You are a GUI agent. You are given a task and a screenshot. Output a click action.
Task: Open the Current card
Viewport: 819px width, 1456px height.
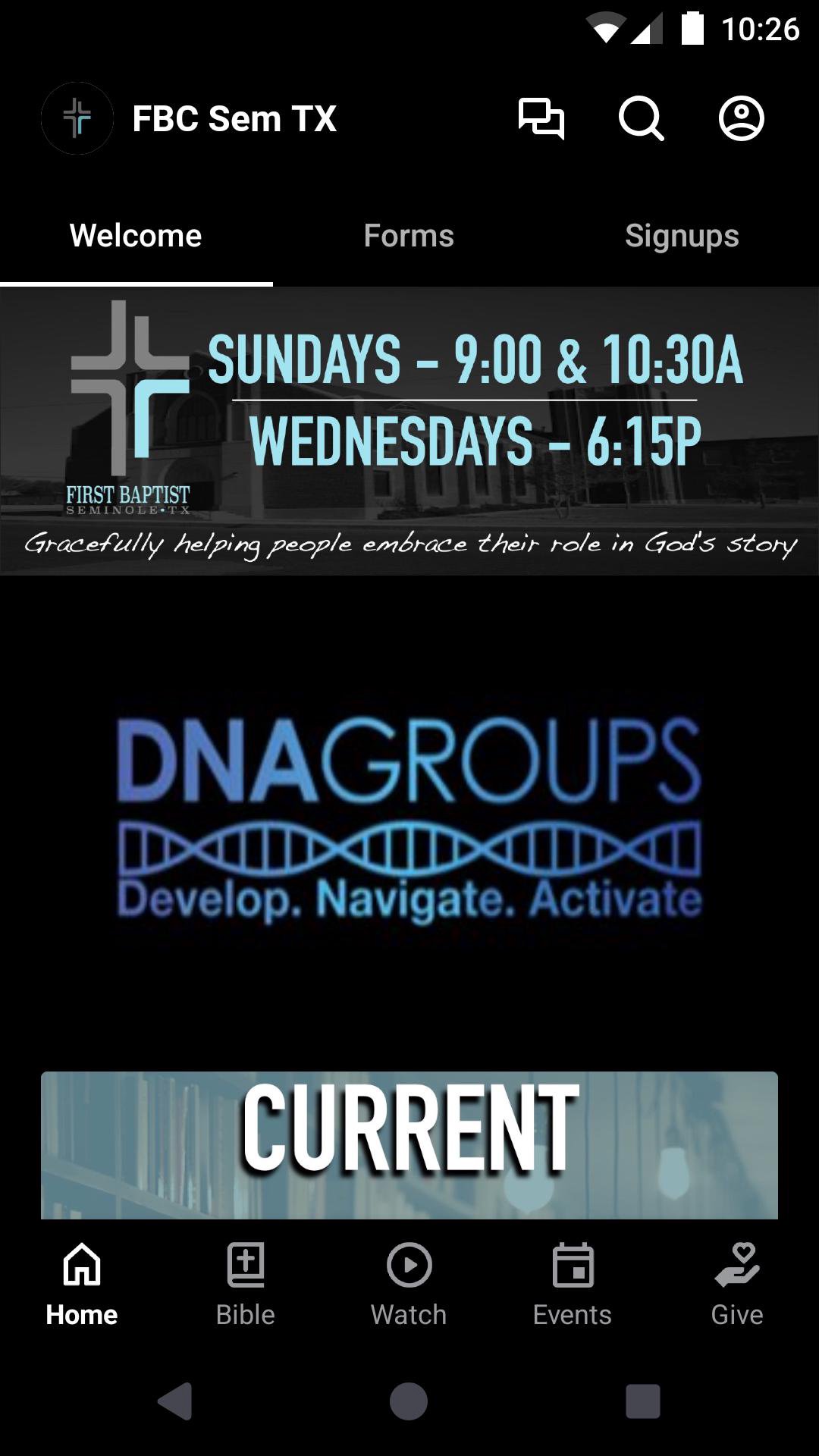tap(409, 1145)
